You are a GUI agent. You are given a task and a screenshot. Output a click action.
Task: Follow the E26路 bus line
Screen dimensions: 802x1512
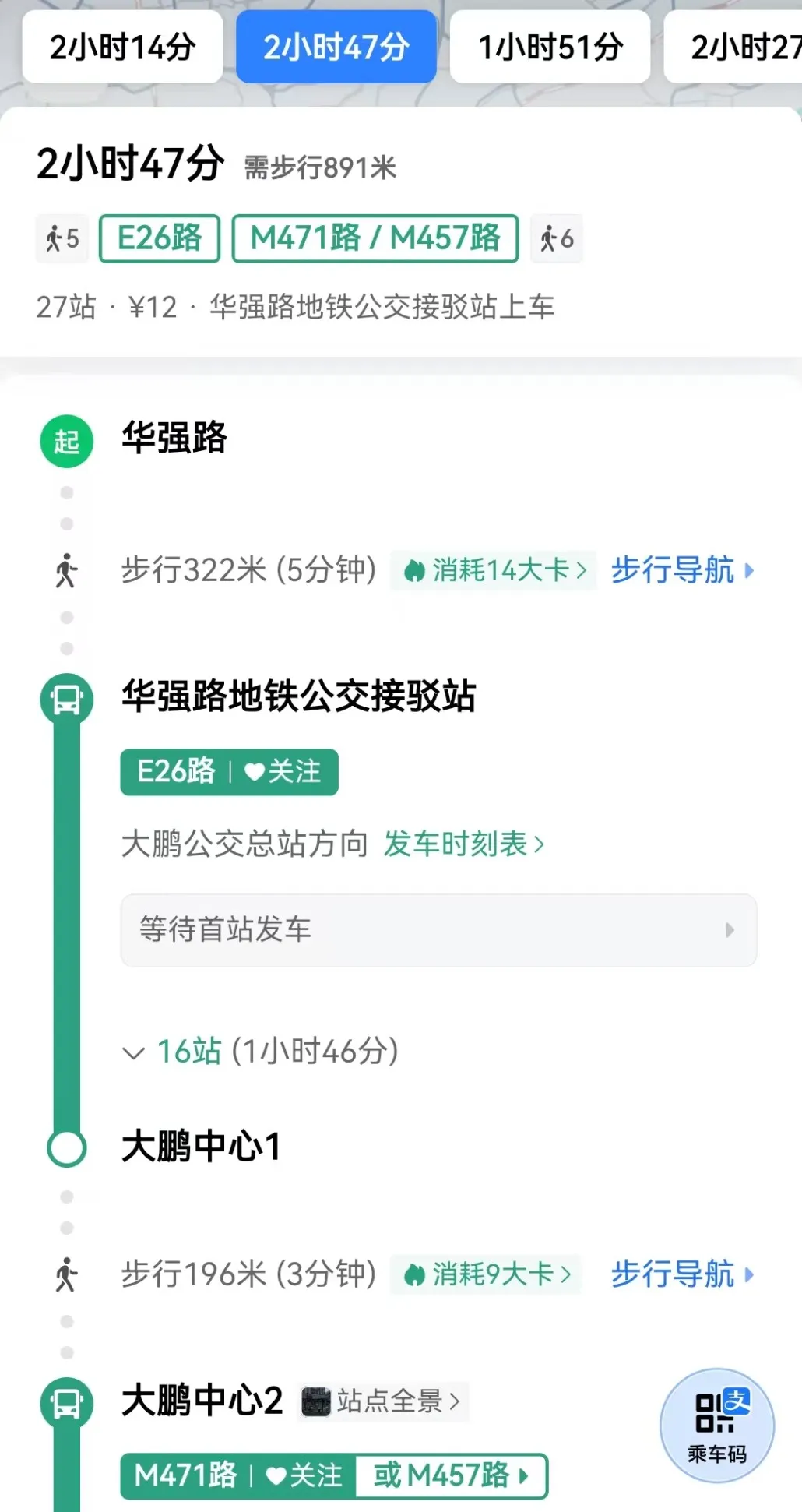[283, 772]
